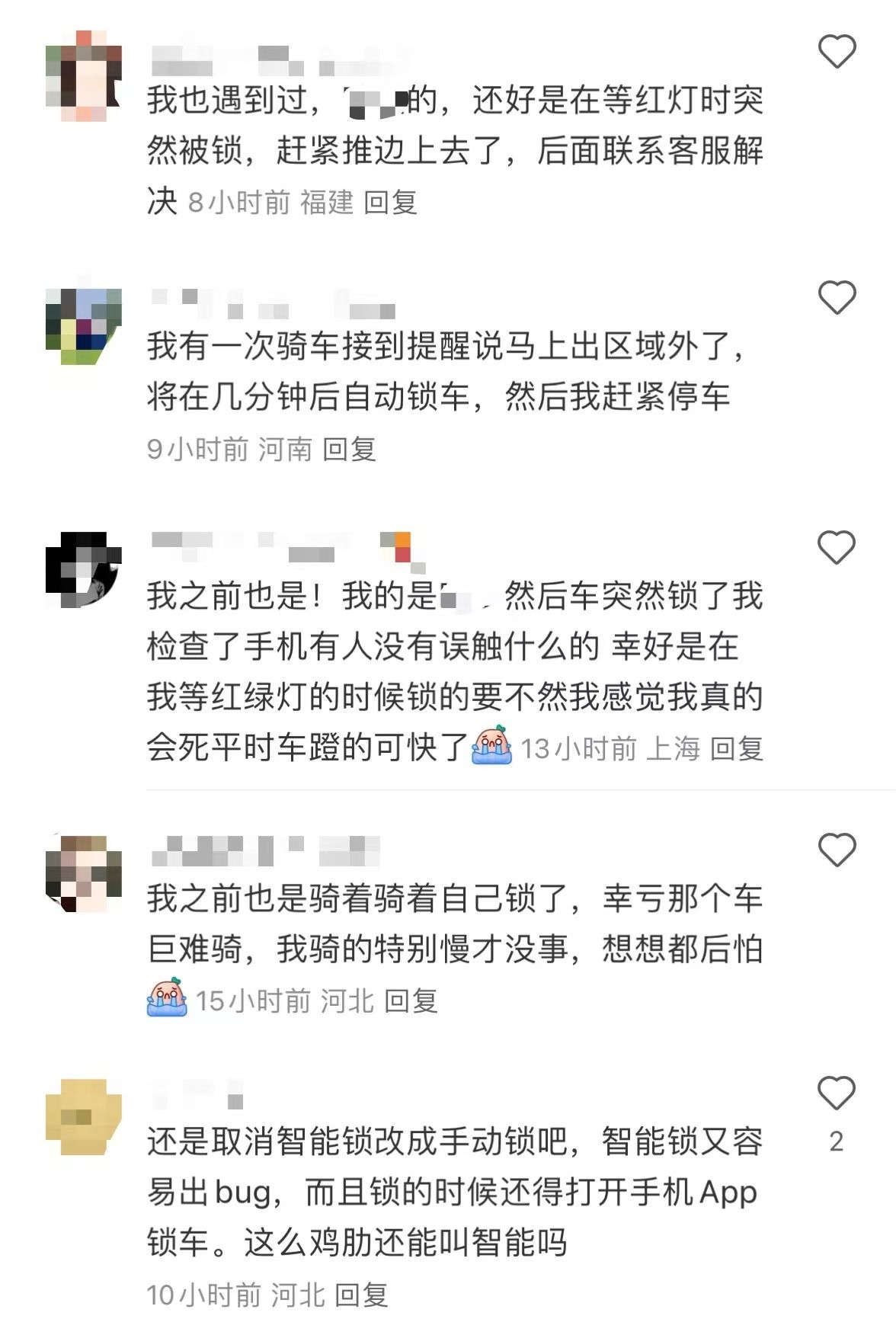Reply to the comment posted 8小时前 from 福建
Image resolution: width=896 pixels, height=1335 pixels.
tap(390, 203)
